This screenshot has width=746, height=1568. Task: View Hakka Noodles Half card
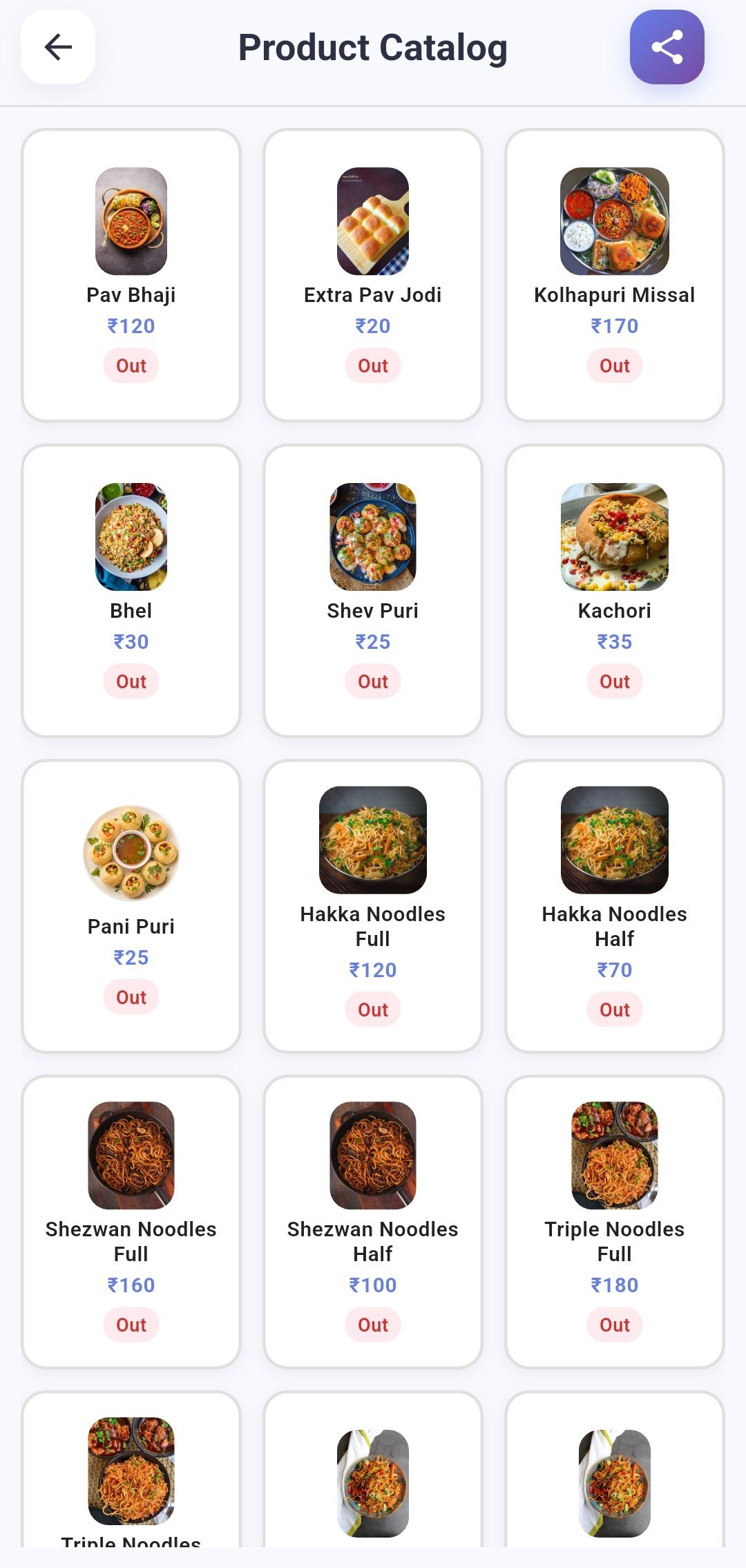coord(615,906)
